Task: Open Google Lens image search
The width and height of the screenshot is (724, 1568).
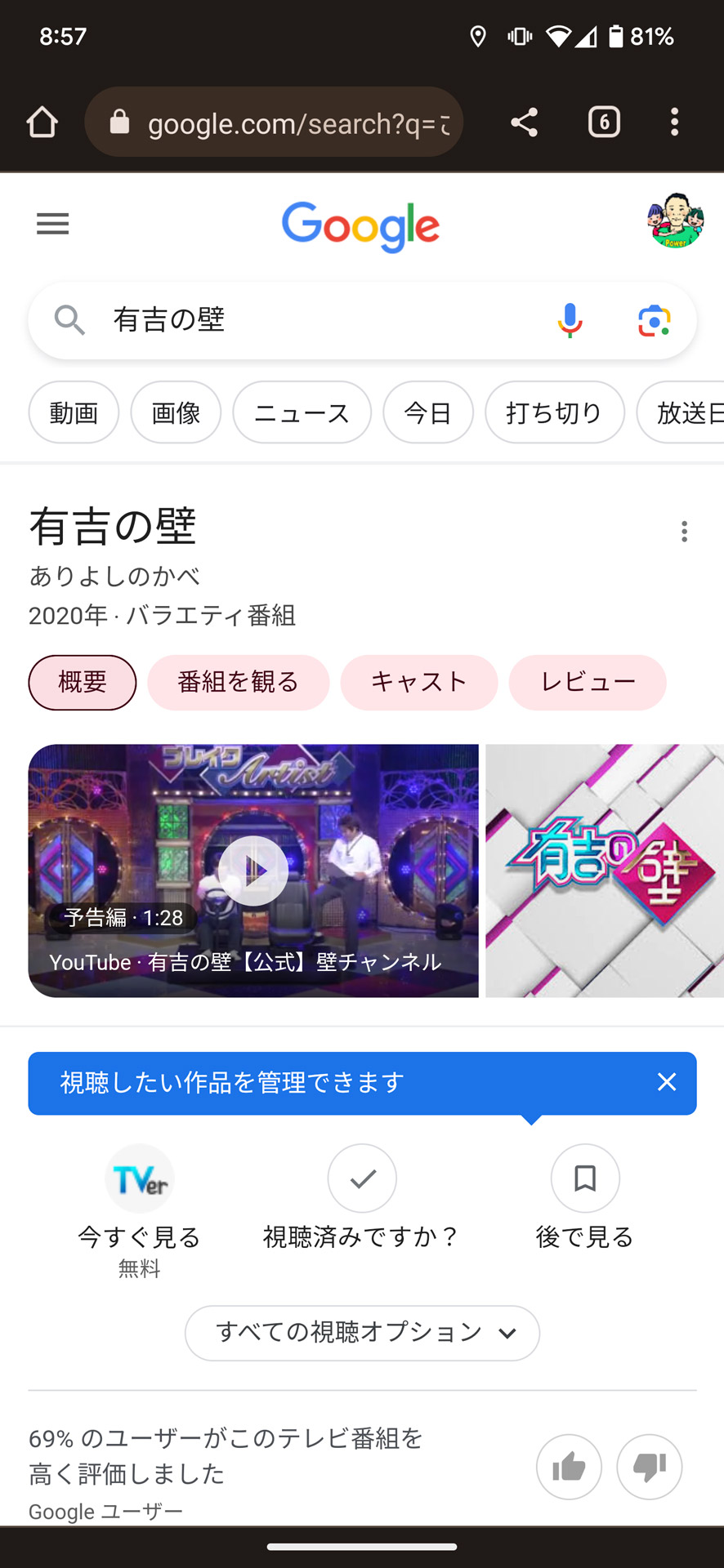Action: (x=654, y=320)
